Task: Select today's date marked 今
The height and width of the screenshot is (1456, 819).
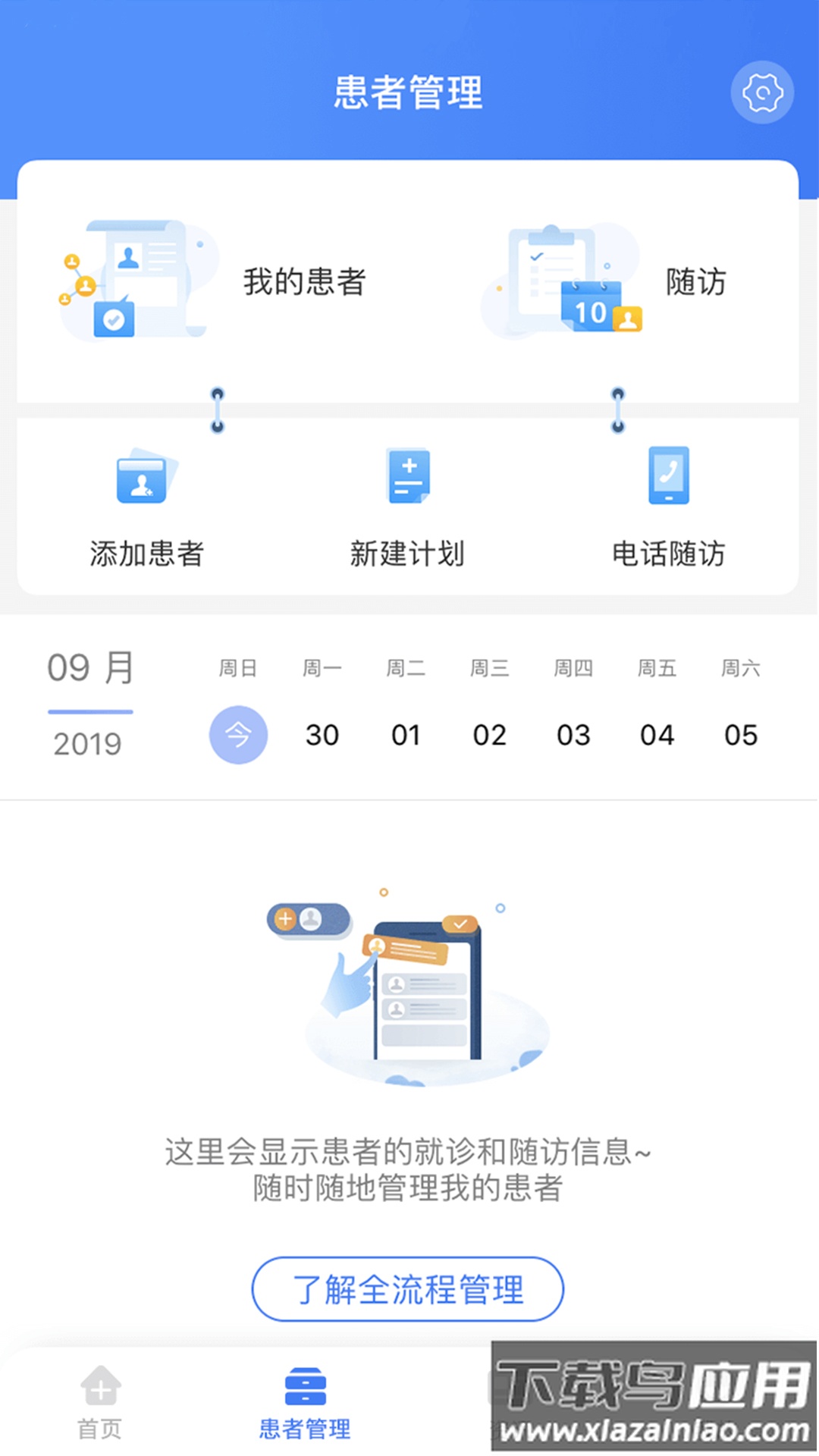Action: (238, 734)
